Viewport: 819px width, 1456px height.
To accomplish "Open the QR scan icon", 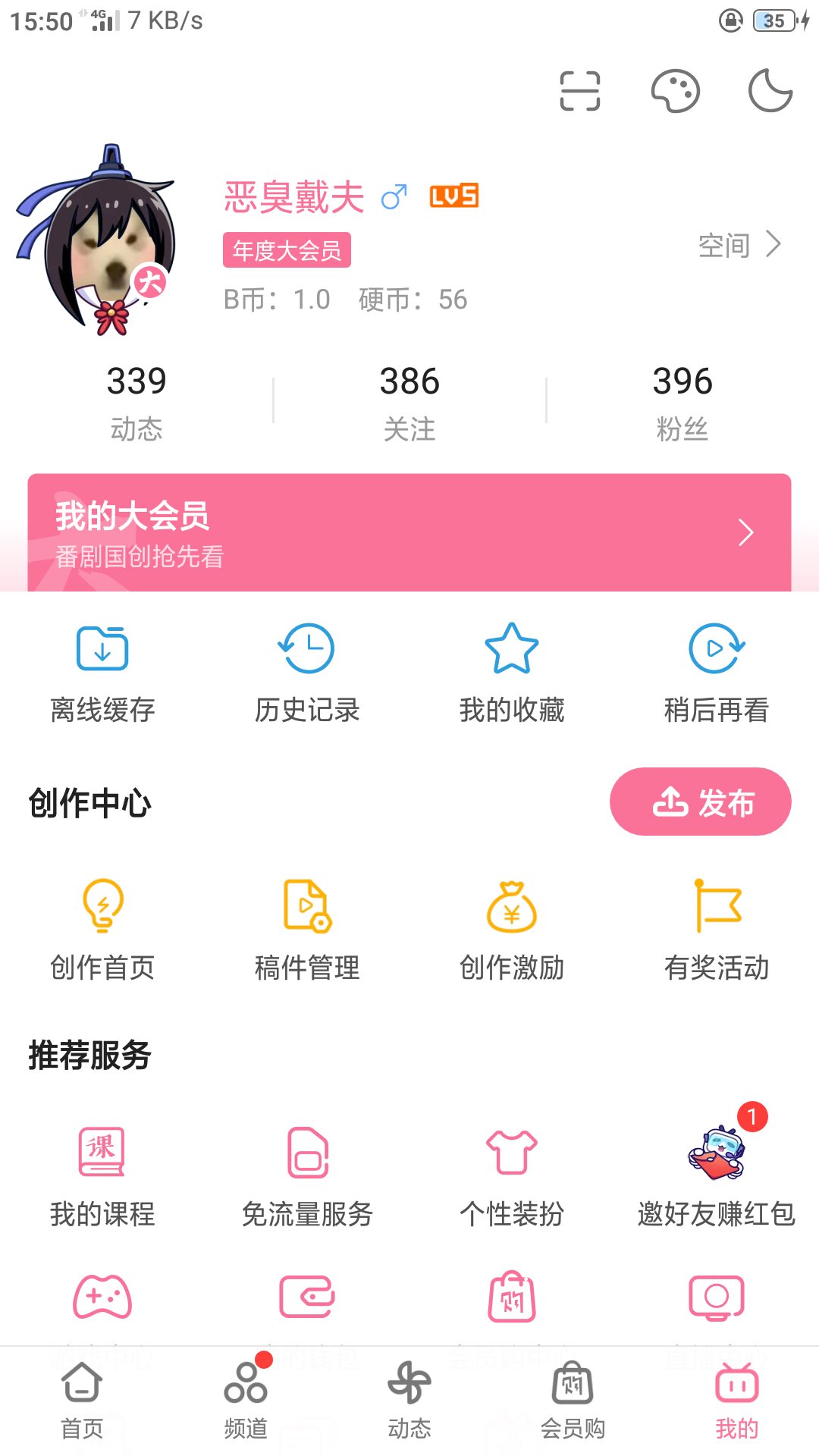I will (580, 91).
